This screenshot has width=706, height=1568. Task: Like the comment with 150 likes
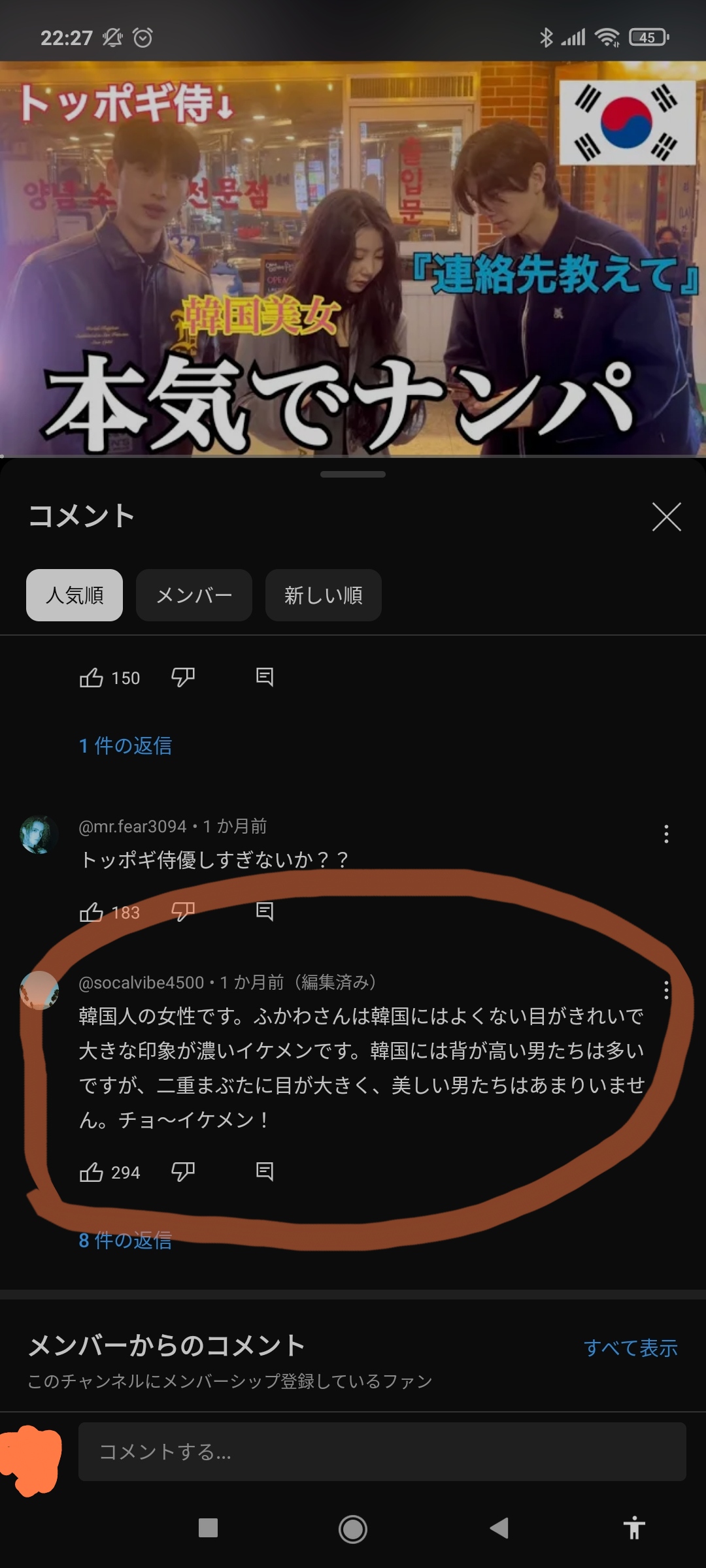tap(92, 678)
